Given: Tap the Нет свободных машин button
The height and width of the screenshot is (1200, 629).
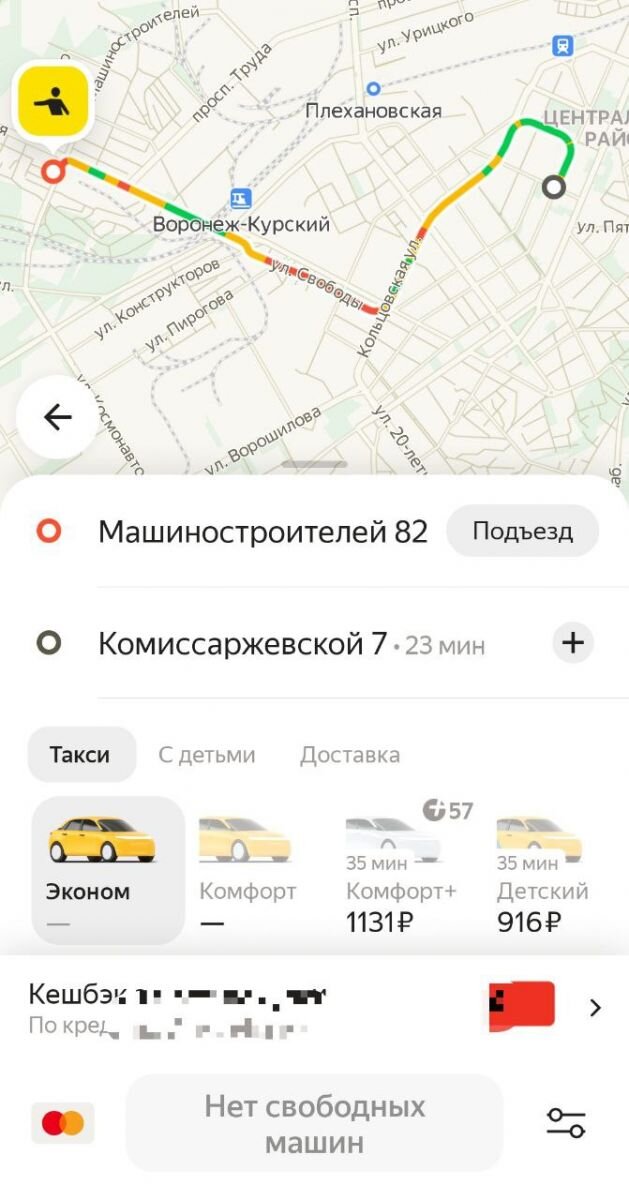Looking at the screenshot, I should tap(314, 1123).
